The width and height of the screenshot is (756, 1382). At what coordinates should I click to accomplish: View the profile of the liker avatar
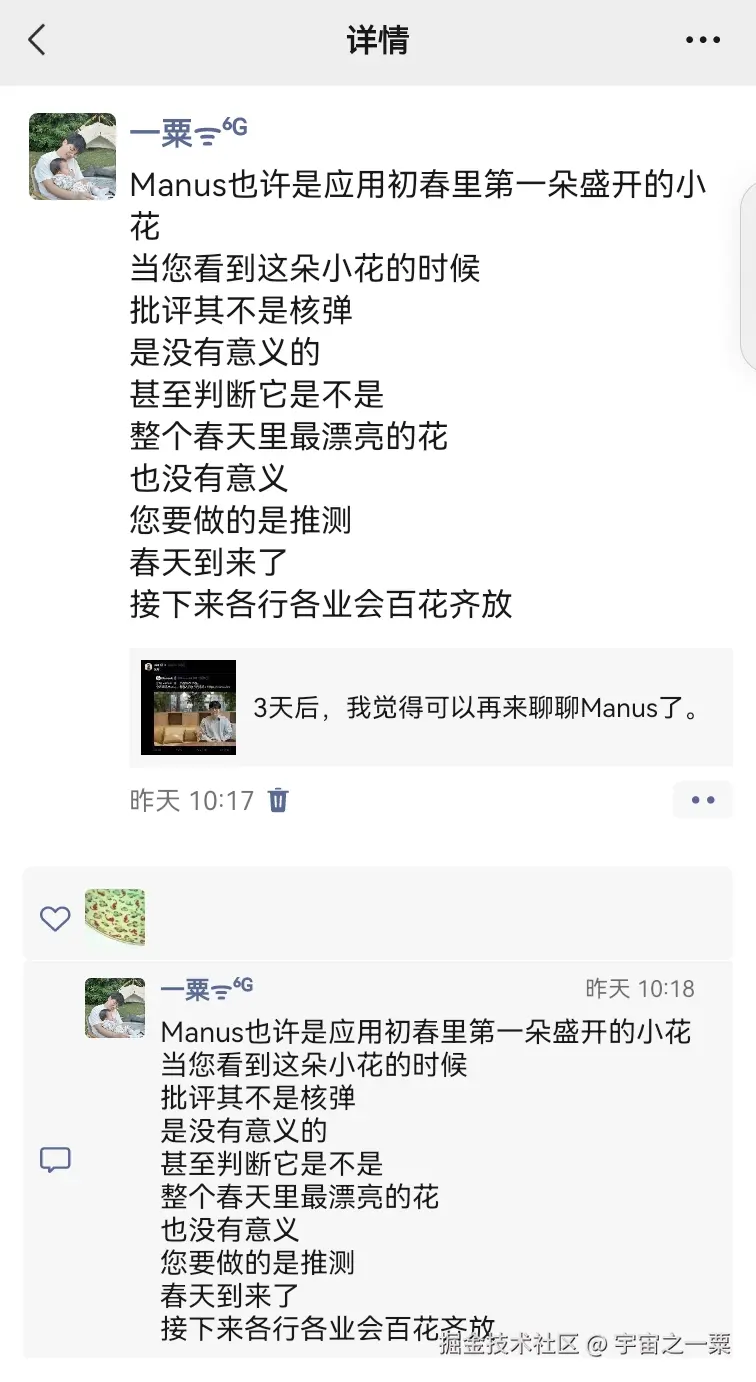coord(115,917)
